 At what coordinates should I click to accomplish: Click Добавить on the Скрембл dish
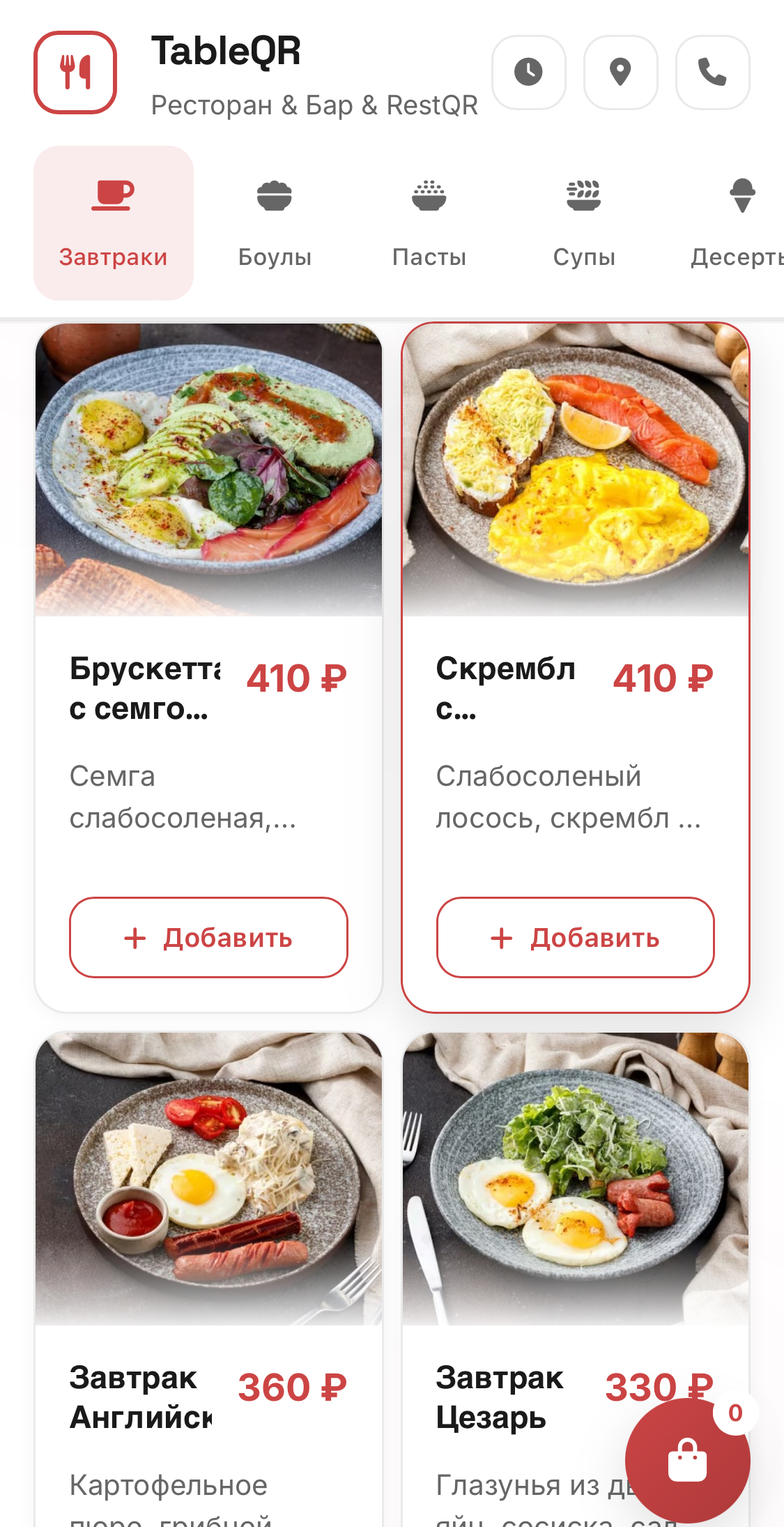click(x=575, y=937)
